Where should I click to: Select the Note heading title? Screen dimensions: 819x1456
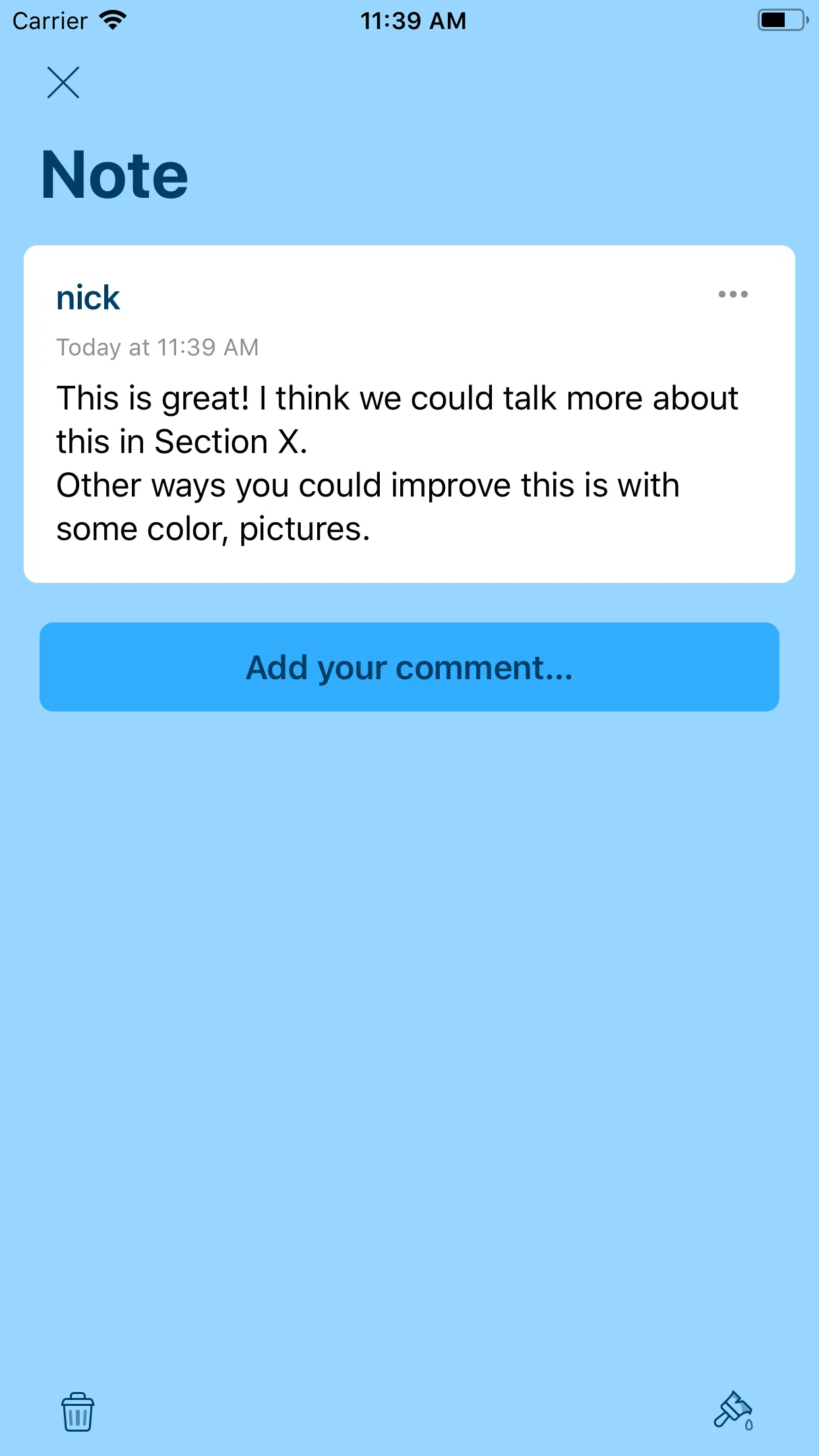[114, 173]
